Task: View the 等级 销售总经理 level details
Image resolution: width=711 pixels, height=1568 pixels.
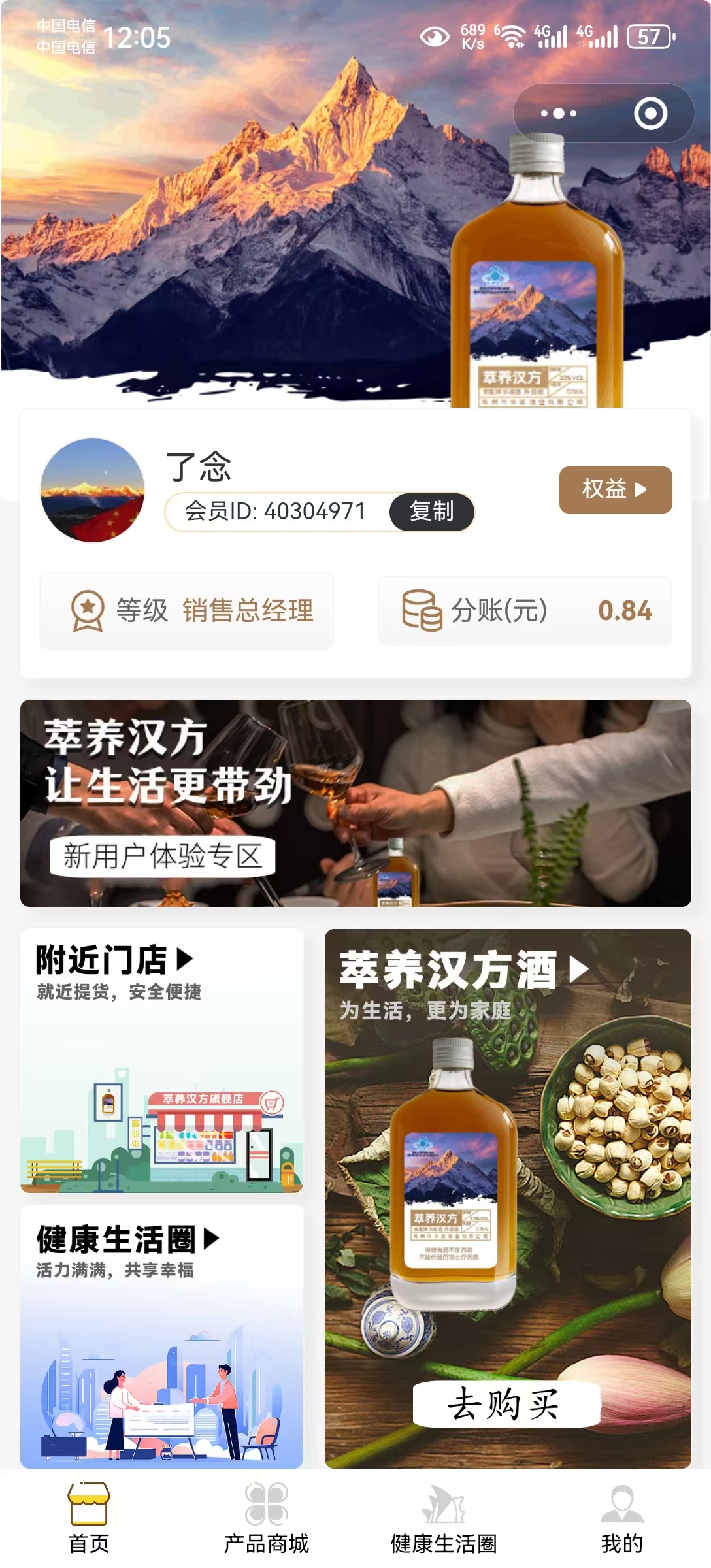Action: point(187,611)
